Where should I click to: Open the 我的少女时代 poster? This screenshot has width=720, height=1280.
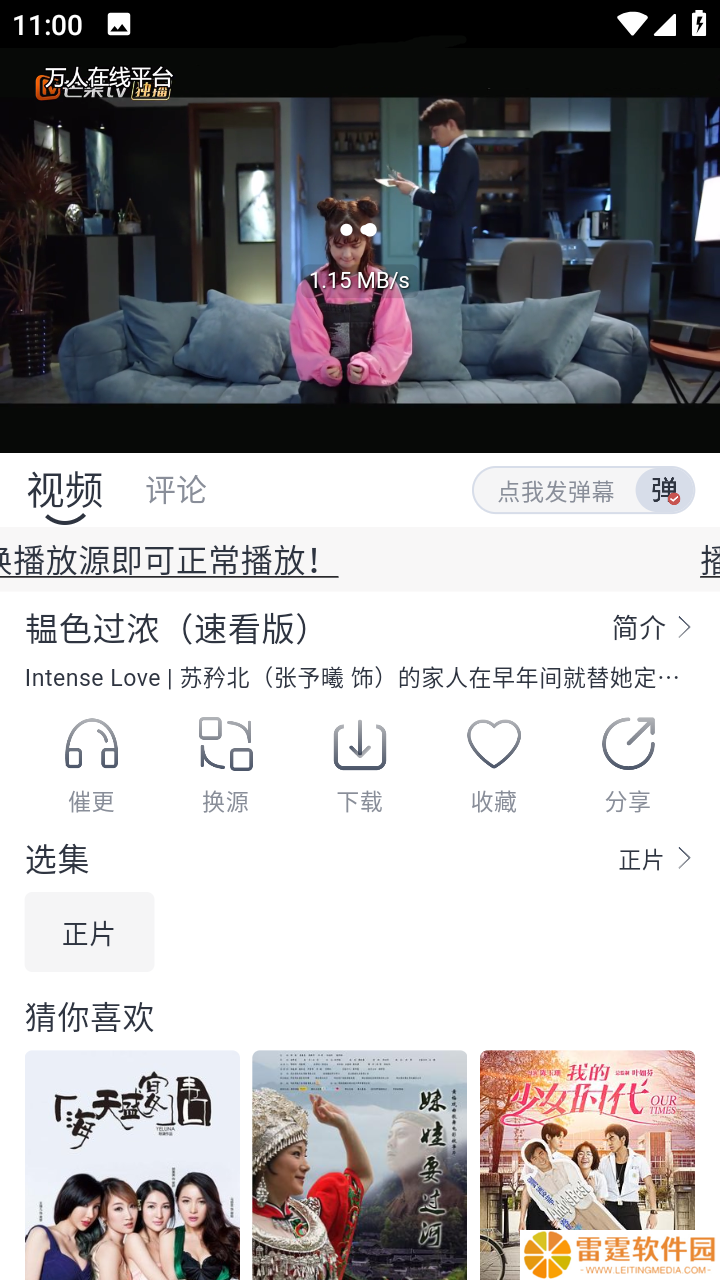point(587,1165)
